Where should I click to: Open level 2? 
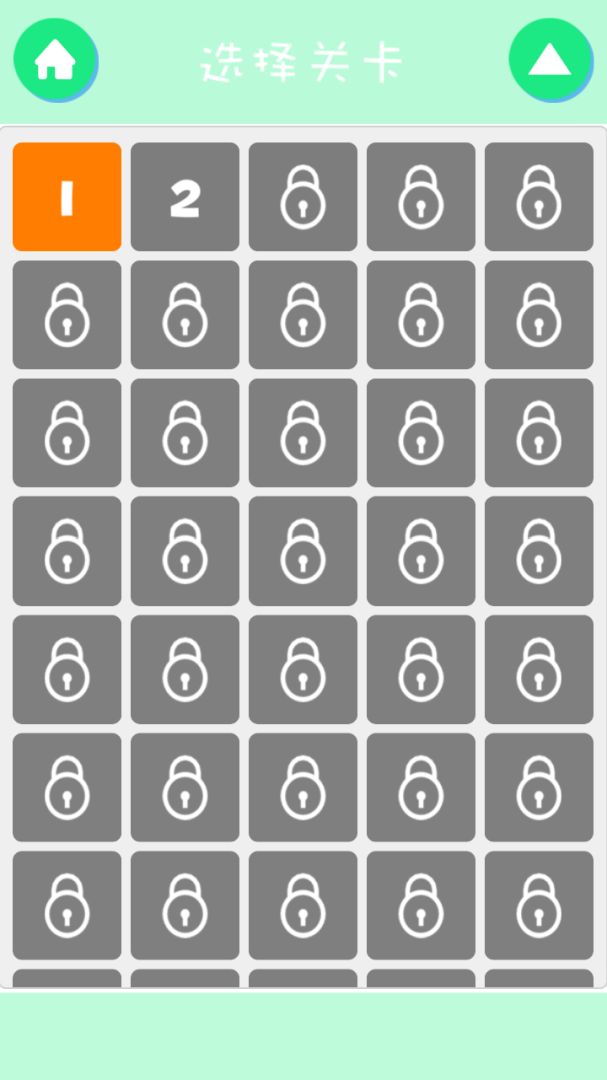click(x=185, y=197)
